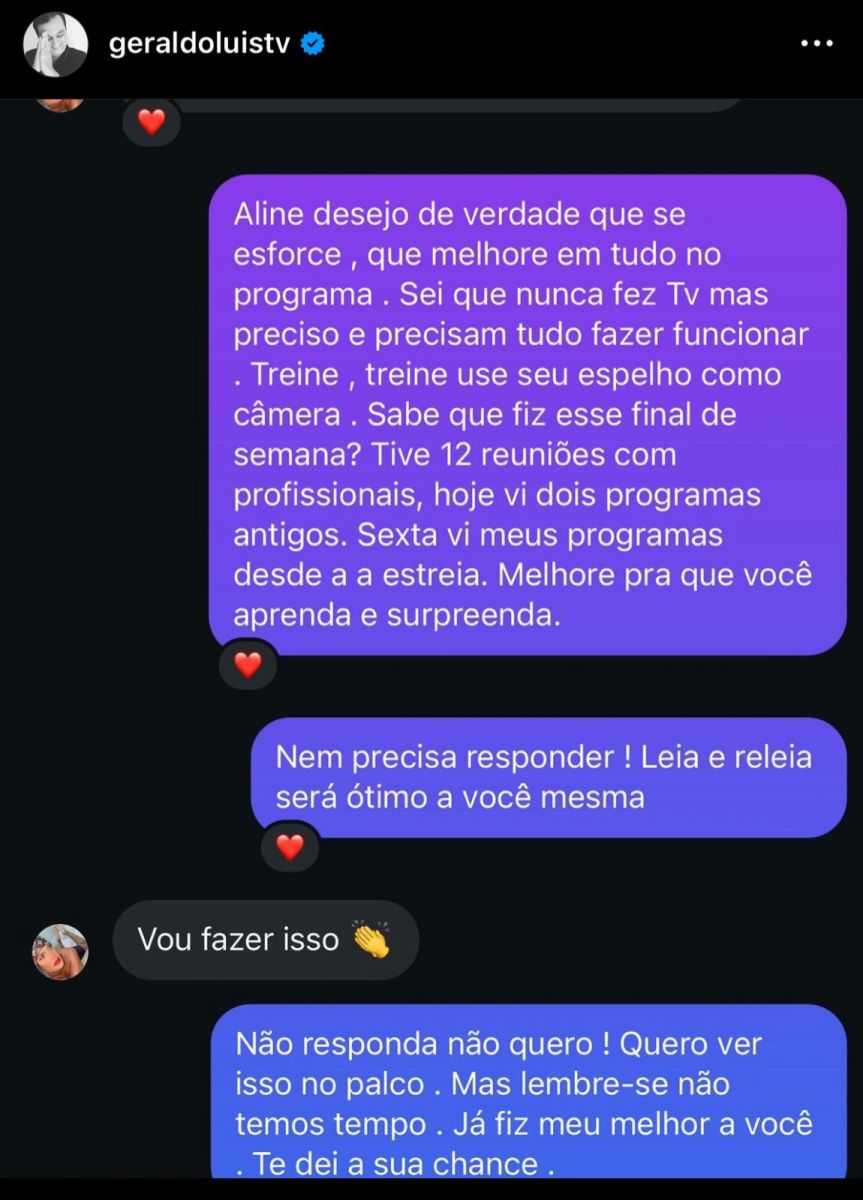Click the heart reaction below 'Nem precisa responder'
The image size is (863, 1200).
point(290,848)
